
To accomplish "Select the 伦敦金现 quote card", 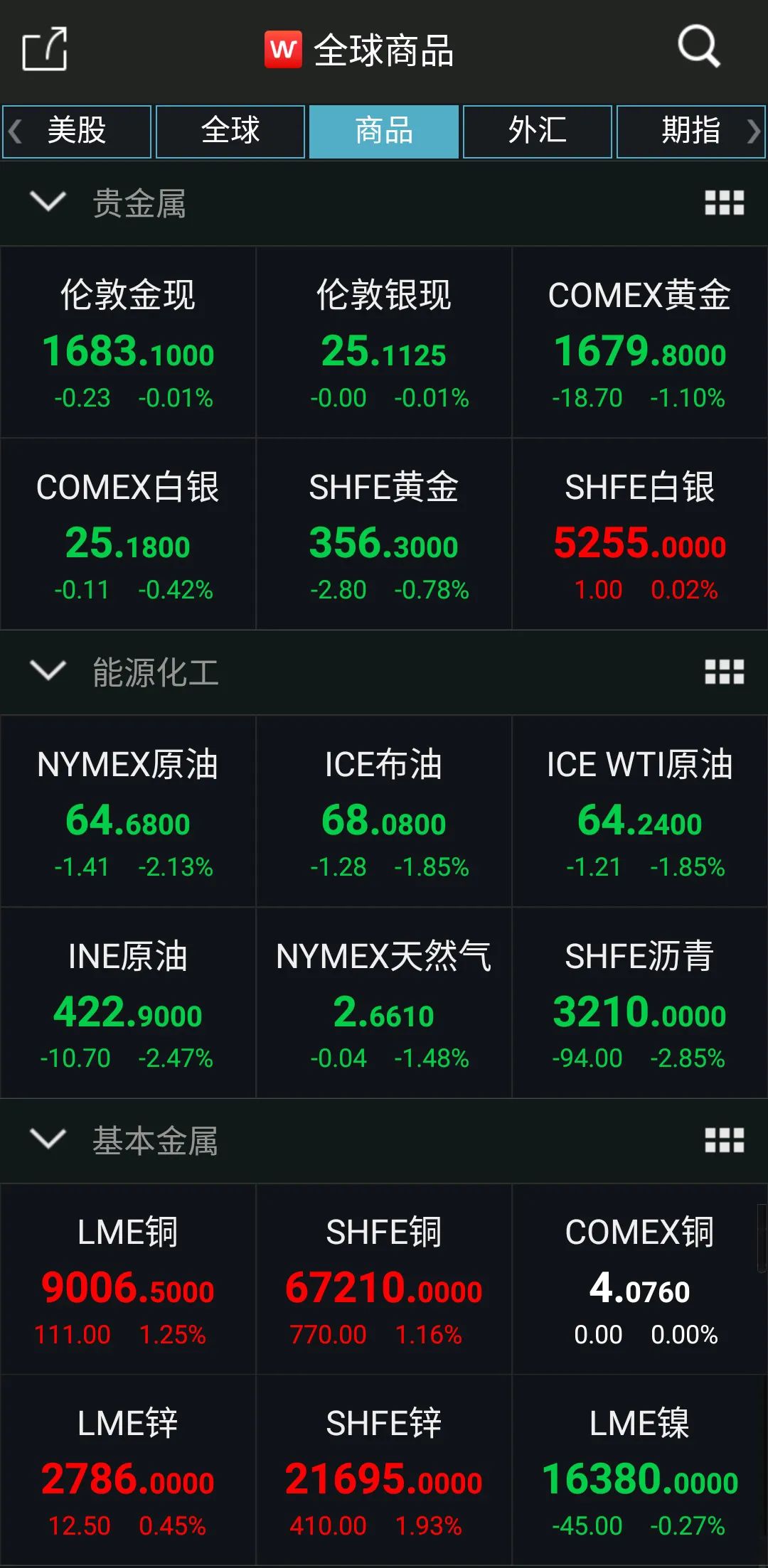I will (128, 341).
